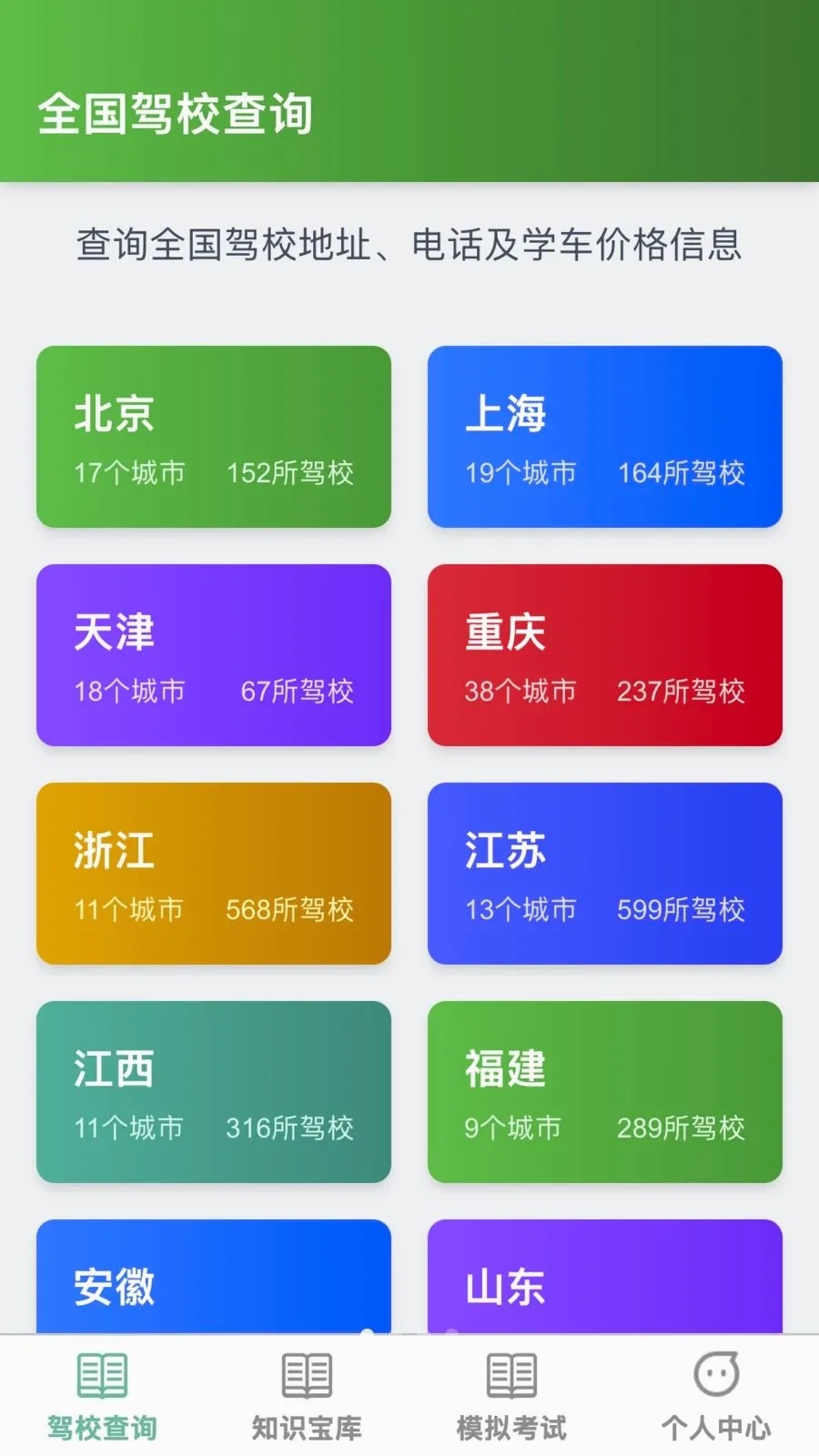Tap the 安徽 card
This screenshot has height=1456, width=819.
pos(214,1277)
